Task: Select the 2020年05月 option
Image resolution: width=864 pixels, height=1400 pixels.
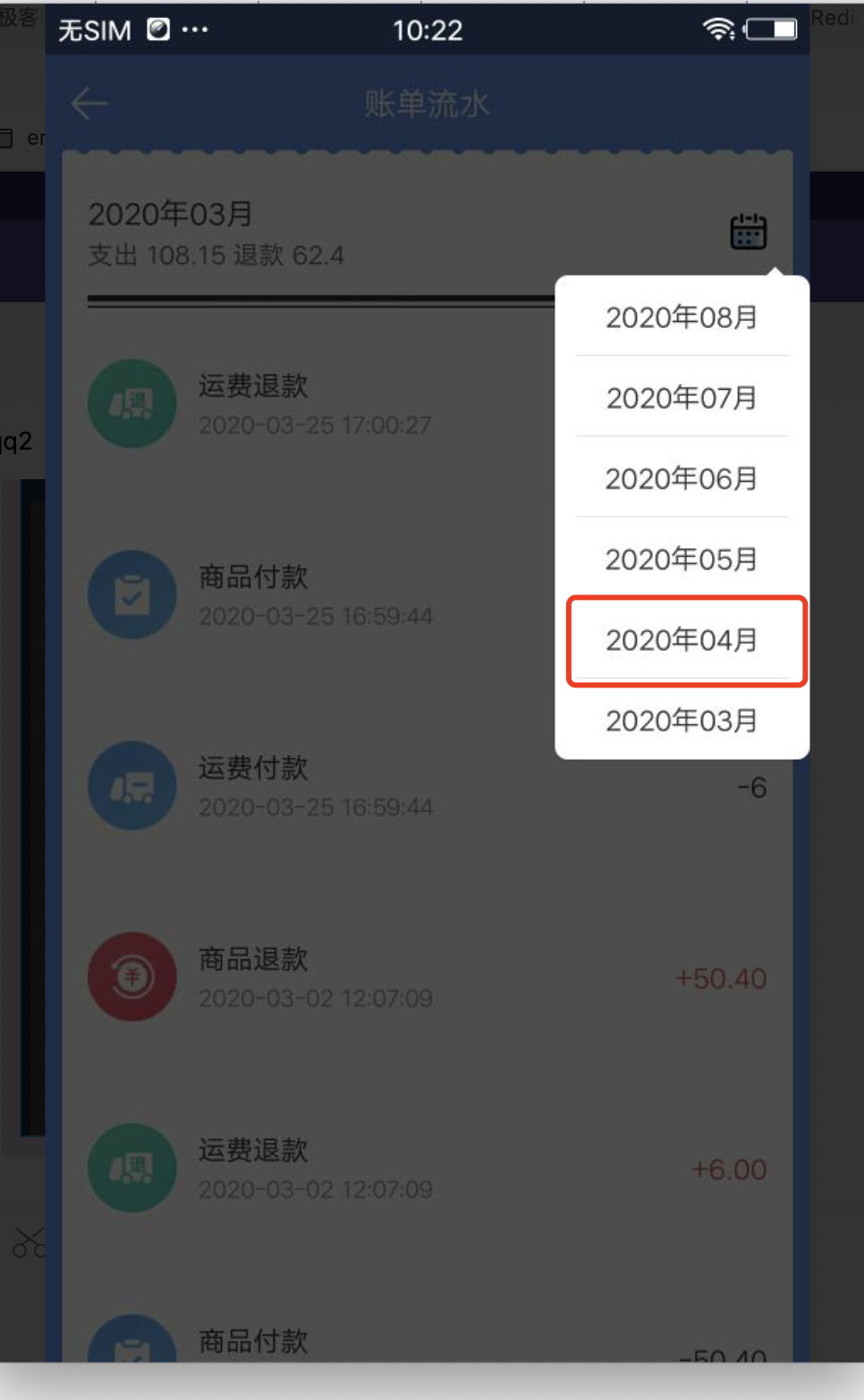Action: [682, 559]
